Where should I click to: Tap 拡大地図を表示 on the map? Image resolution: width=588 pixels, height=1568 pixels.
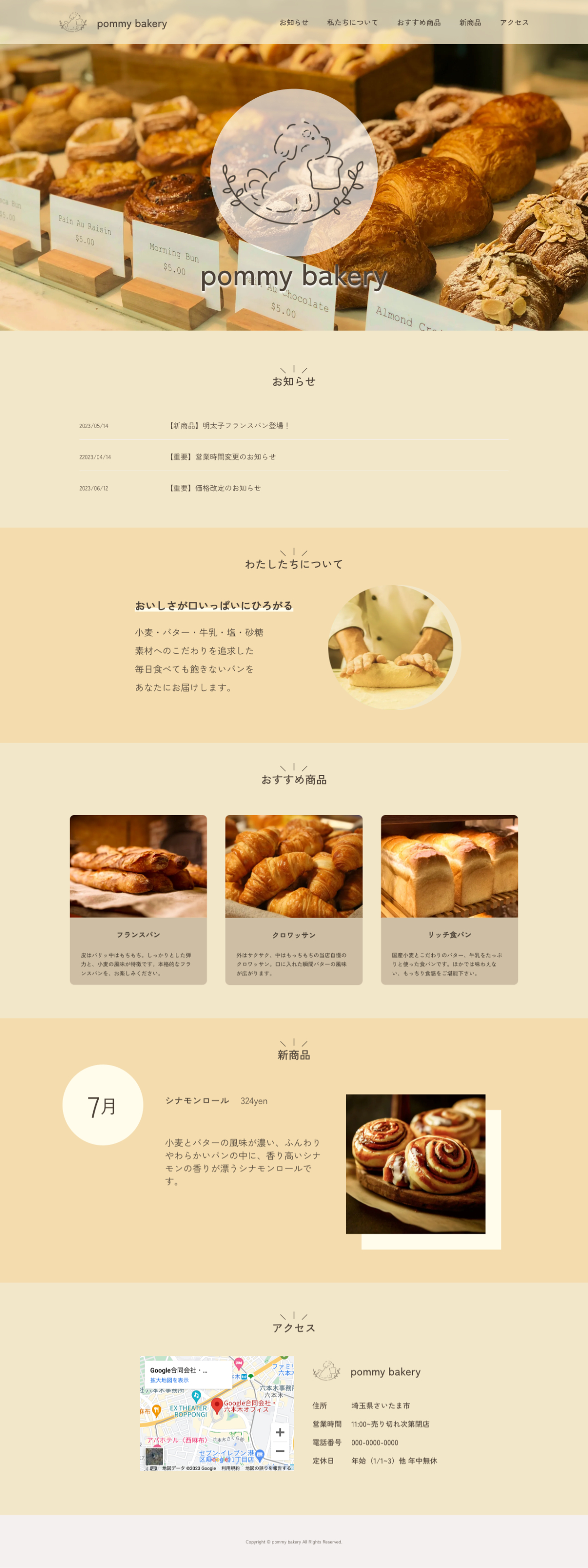[169, 1380]
